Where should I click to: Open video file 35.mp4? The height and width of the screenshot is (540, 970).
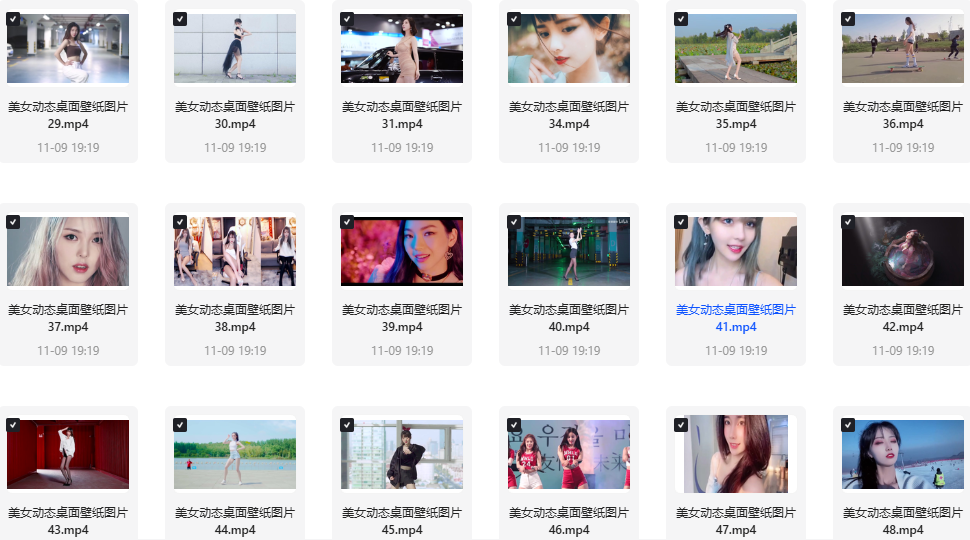click(736, 48)
